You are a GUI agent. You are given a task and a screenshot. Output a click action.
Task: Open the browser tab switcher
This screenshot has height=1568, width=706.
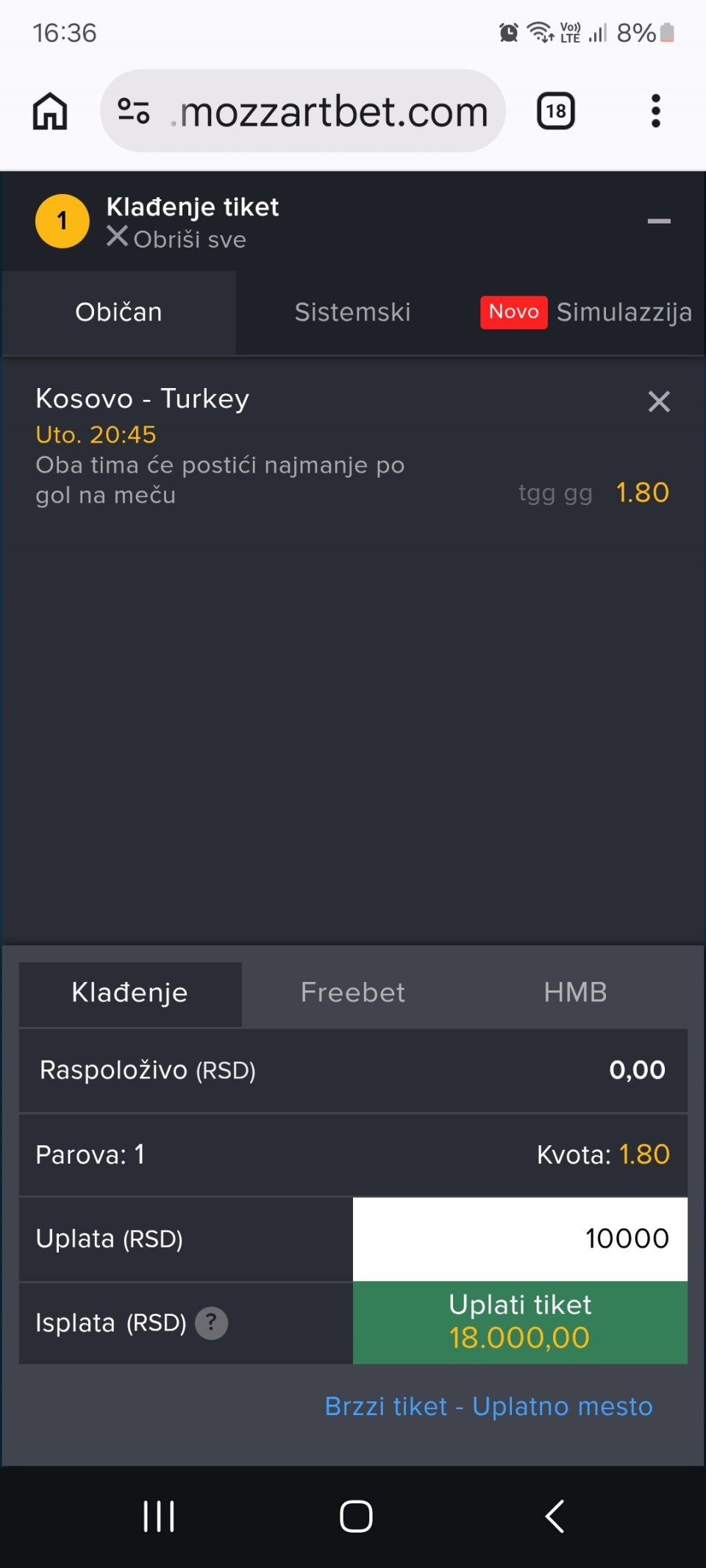[555, 111]
